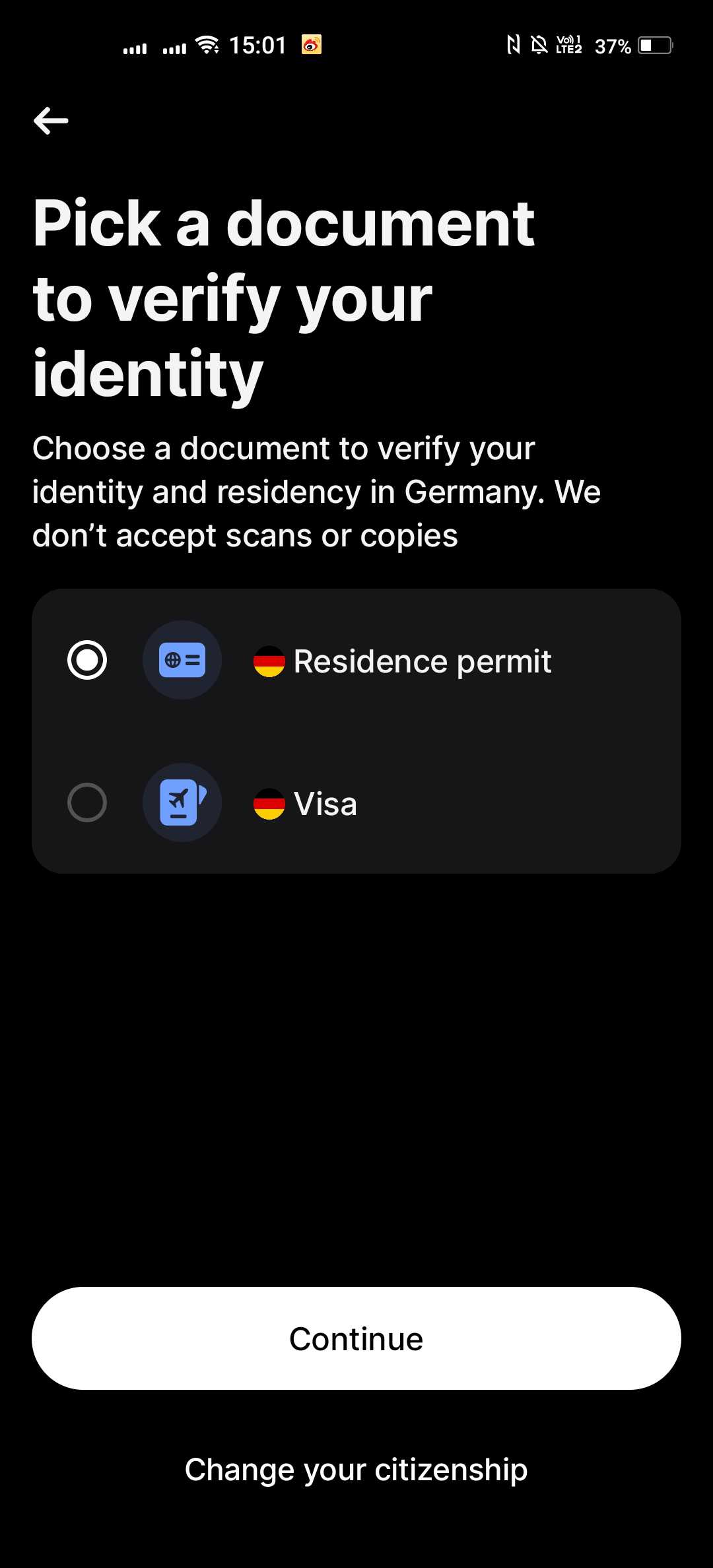Select the Visa radio button

87,802
